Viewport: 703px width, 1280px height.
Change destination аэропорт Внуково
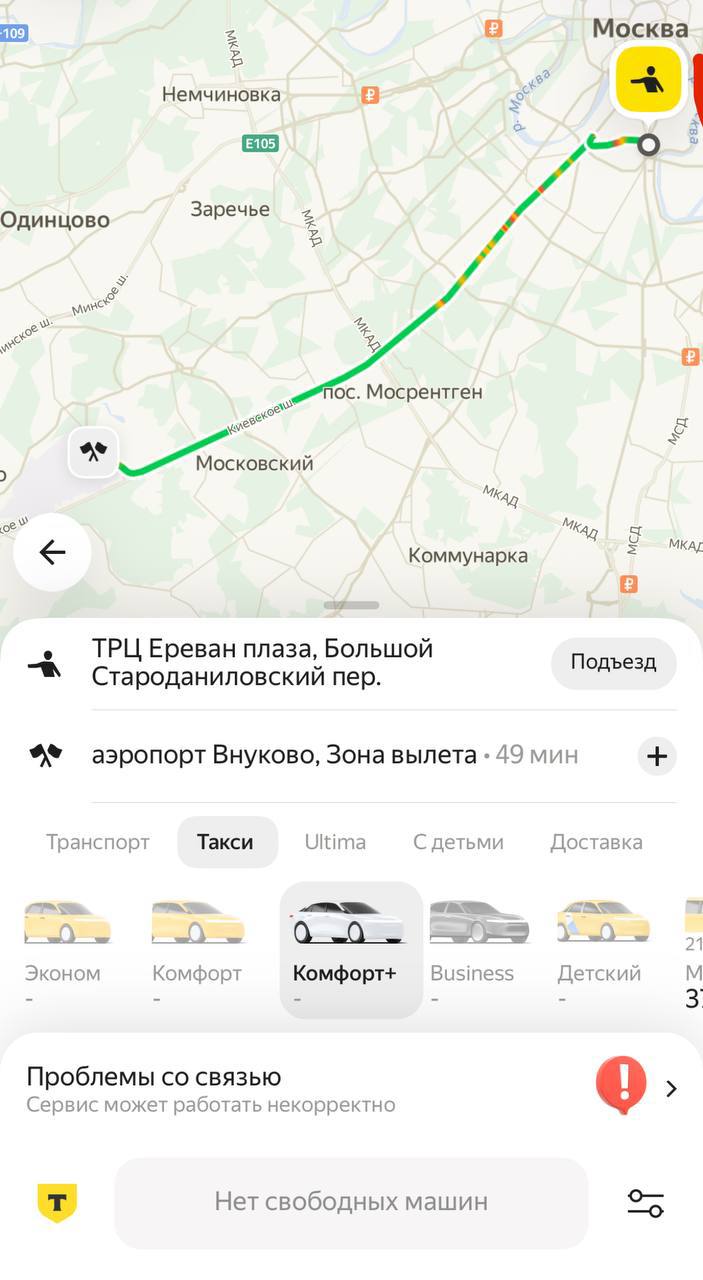click(285, 755)
